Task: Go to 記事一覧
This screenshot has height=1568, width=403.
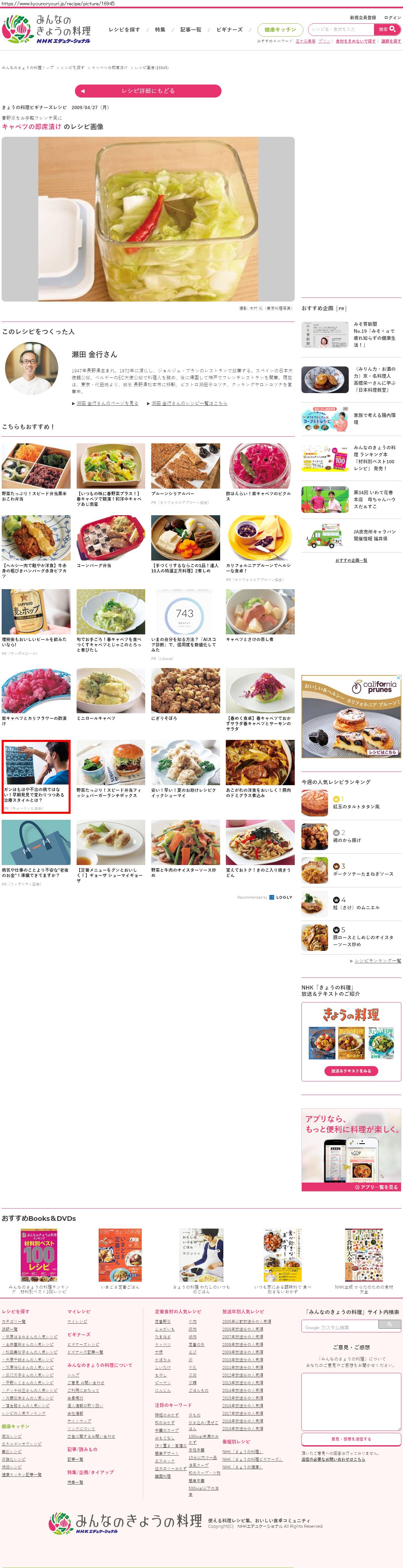Action: click(191, 30)
